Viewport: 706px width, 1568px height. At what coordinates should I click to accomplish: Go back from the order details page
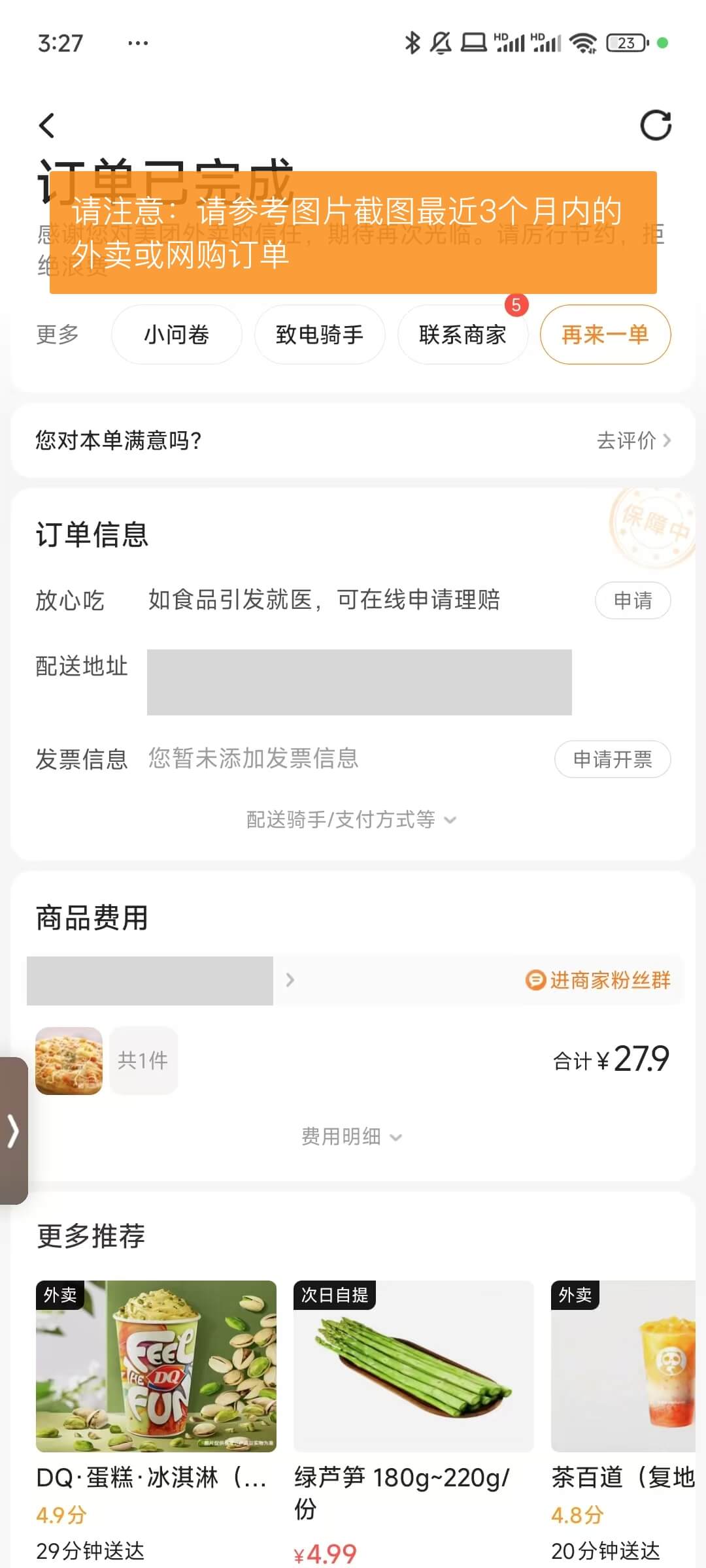tap(47, 125)
